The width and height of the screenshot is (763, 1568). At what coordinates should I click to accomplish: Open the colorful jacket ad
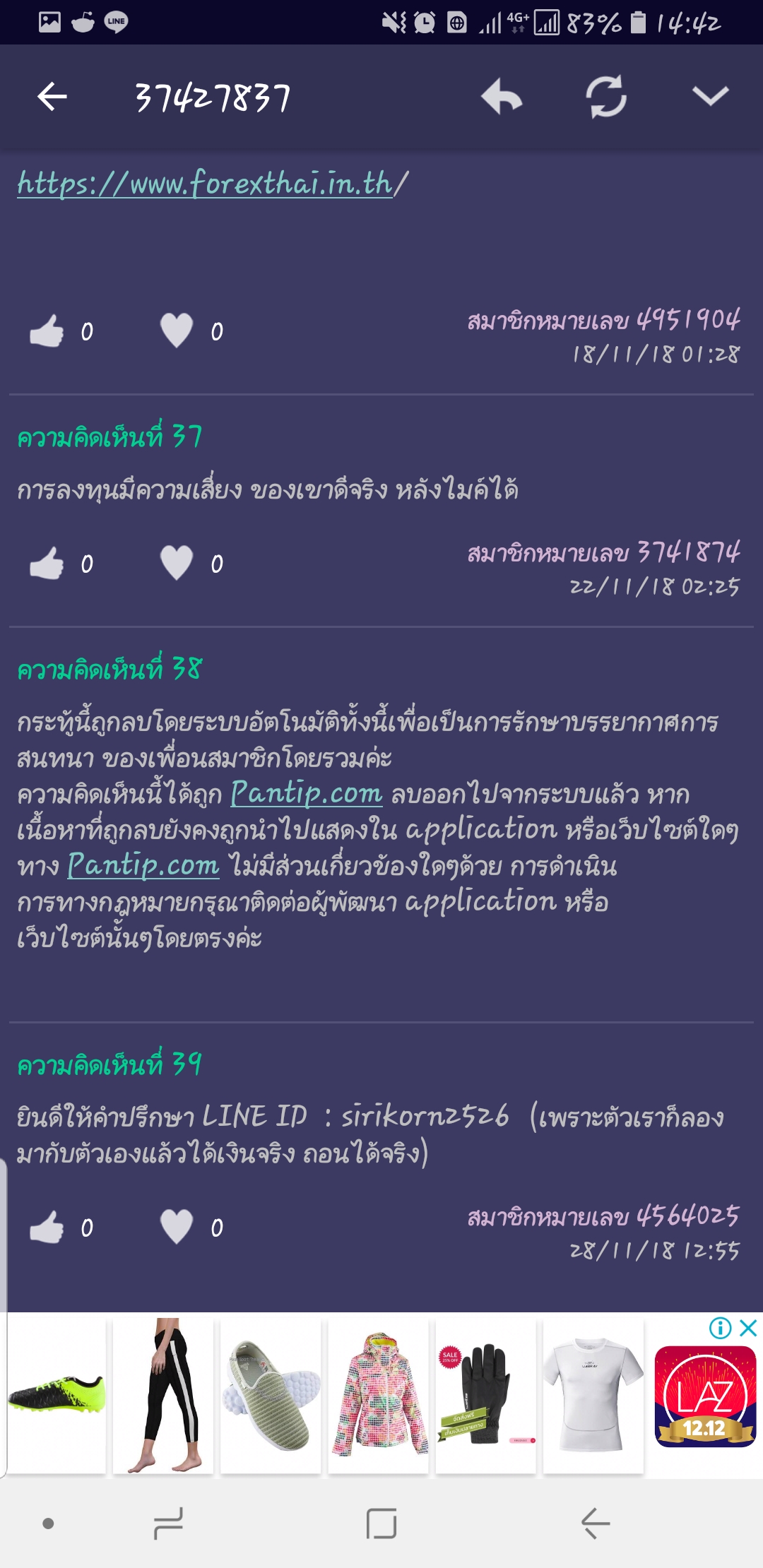379,1394
